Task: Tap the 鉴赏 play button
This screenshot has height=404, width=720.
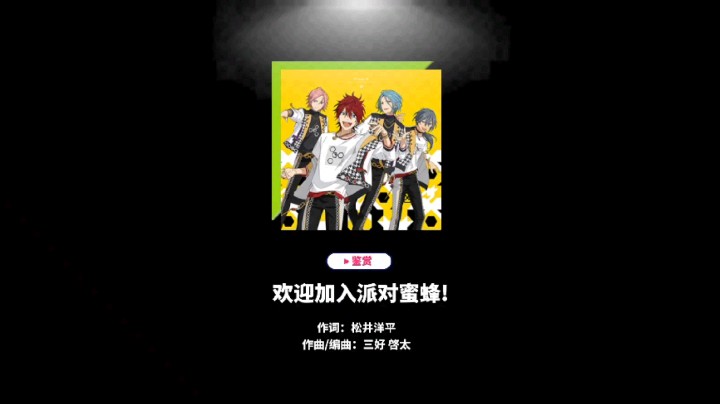Action: point(358,262)
